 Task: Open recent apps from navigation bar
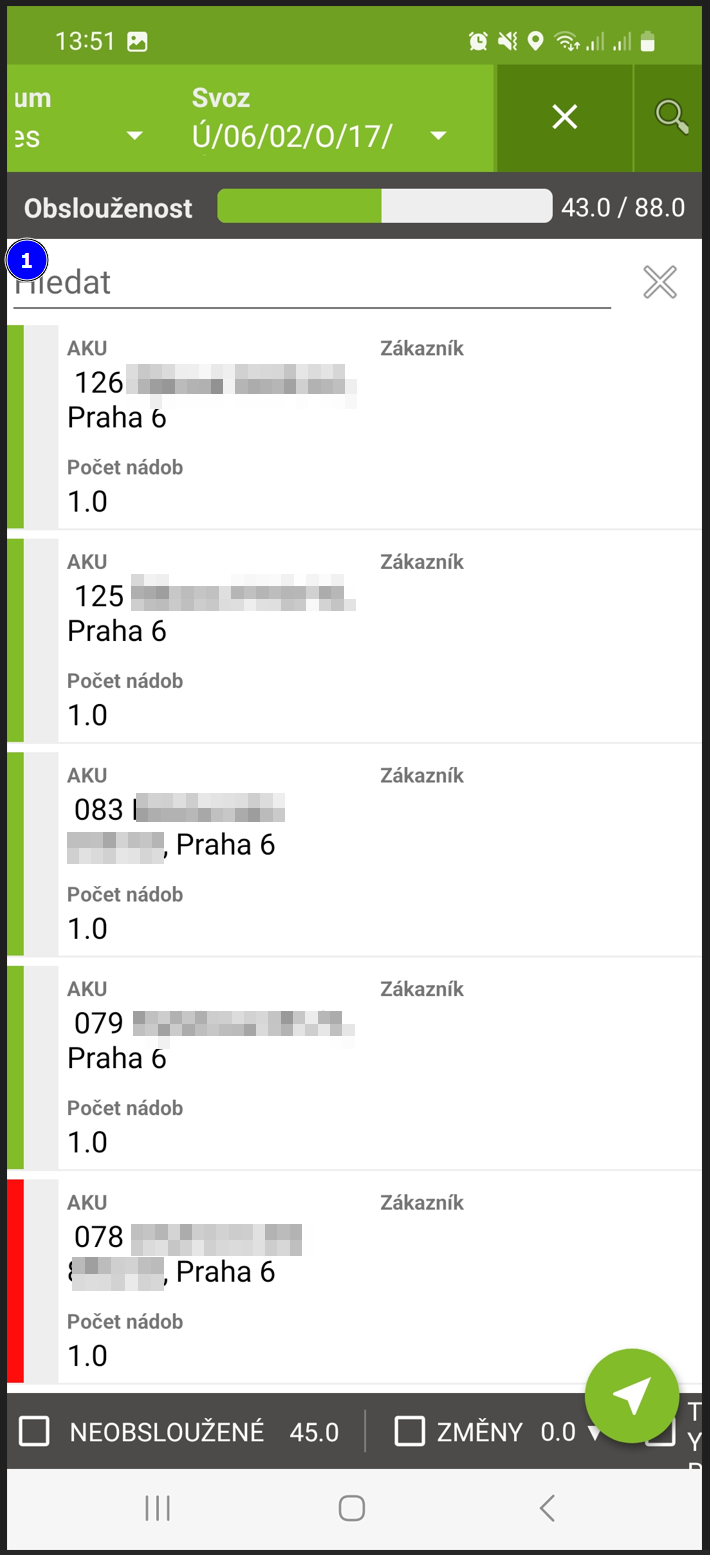click(x=158, y=1508)
